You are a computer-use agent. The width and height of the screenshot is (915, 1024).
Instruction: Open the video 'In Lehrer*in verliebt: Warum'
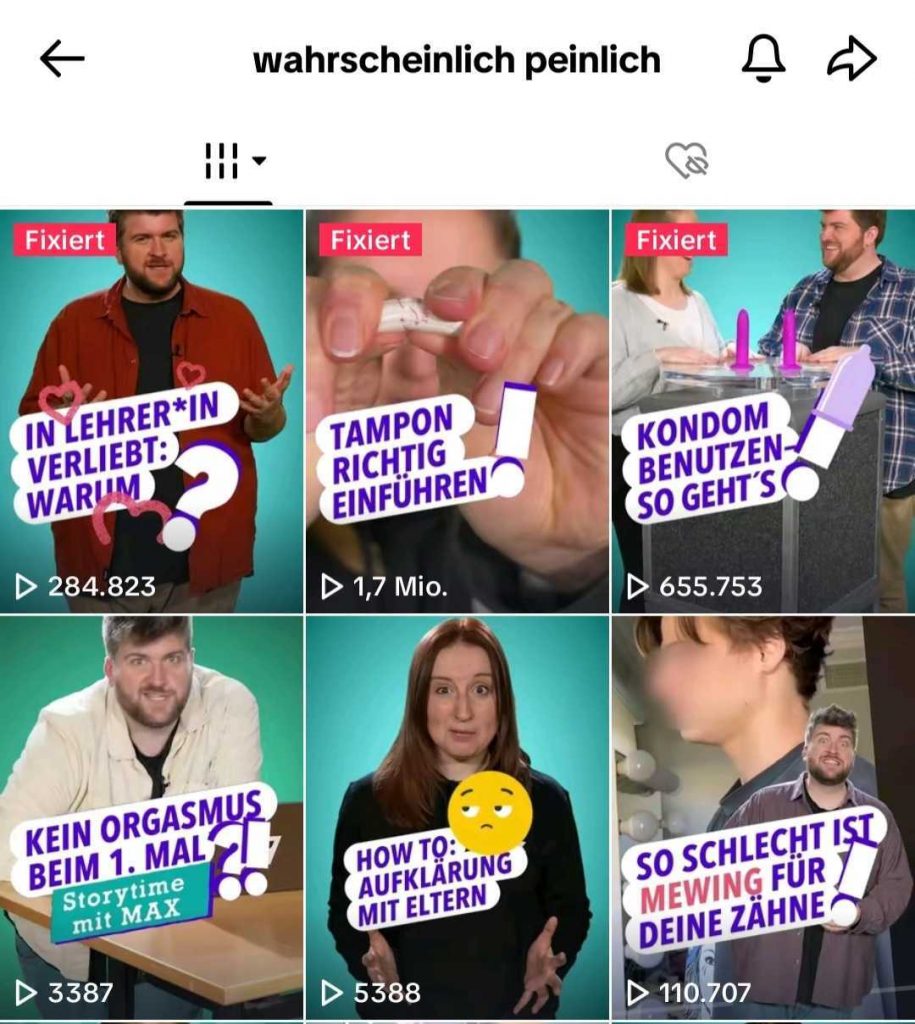pos(152,410)
